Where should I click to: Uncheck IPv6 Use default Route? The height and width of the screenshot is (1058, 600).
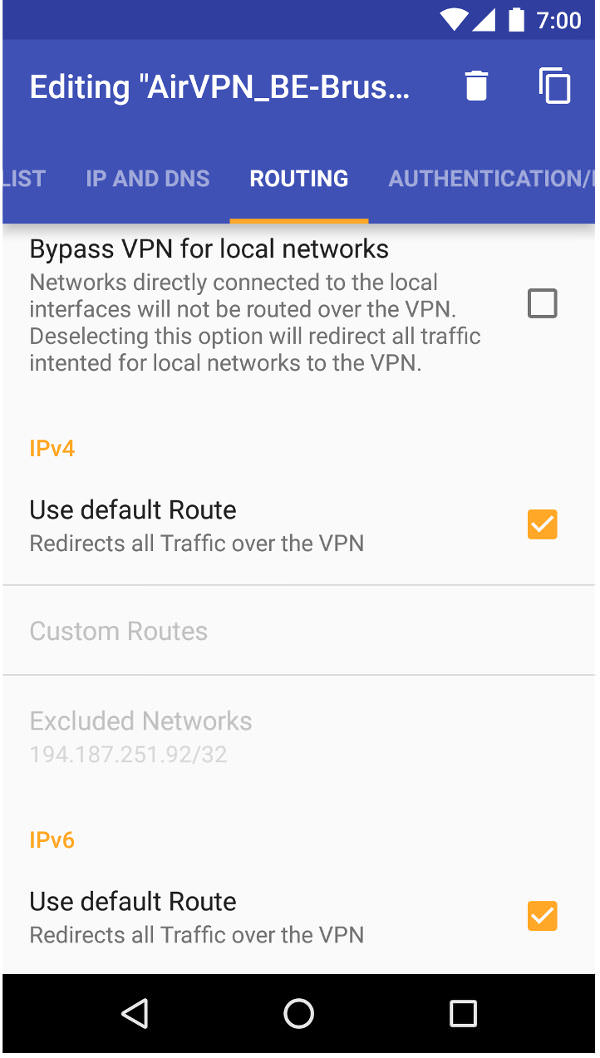tap(542, 916)
